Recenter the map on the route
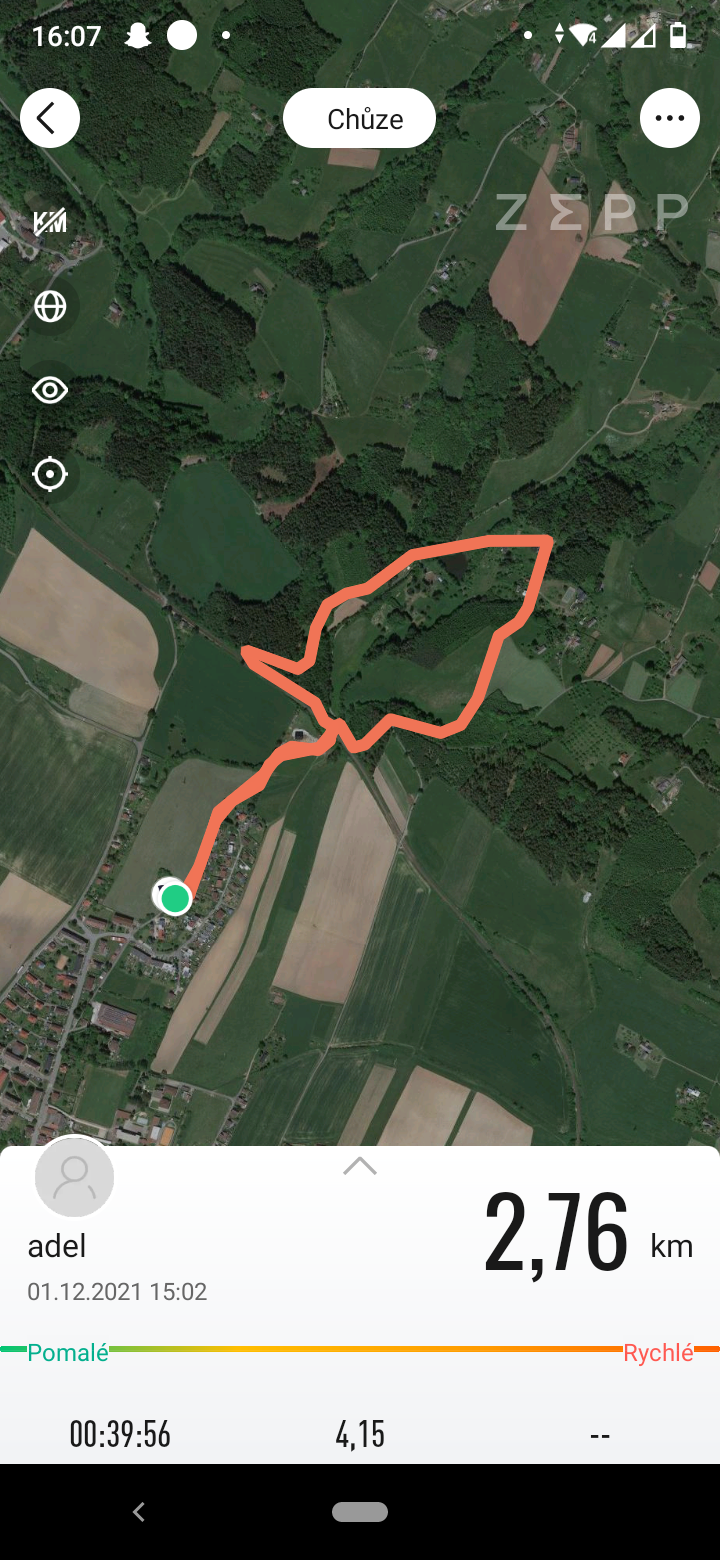 coord(50,473)
